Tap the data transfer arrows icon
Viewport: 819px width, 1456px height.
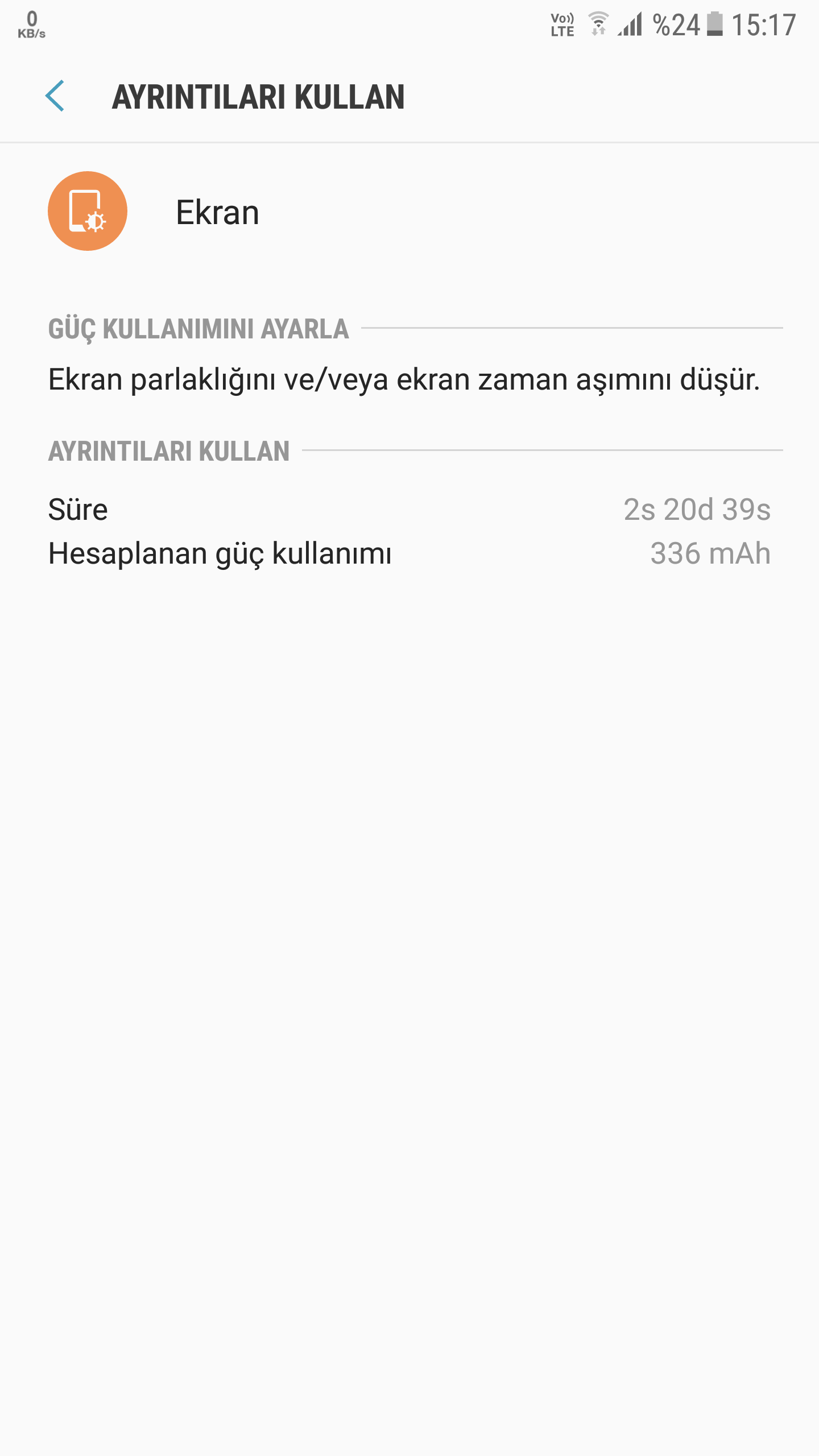598,31
